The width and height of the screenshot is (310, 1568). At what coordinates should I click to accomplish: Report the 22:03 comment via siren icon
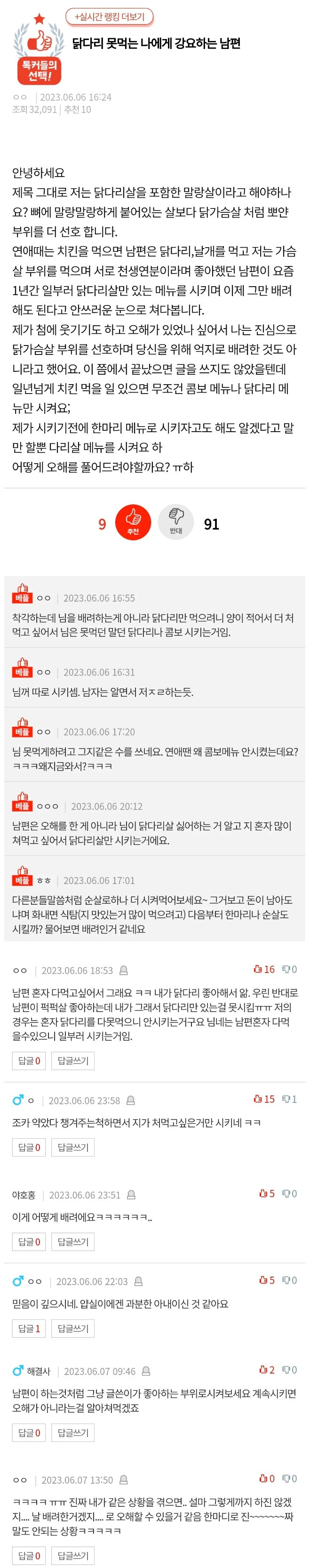pyautogui.click(x=139, y=1281)
